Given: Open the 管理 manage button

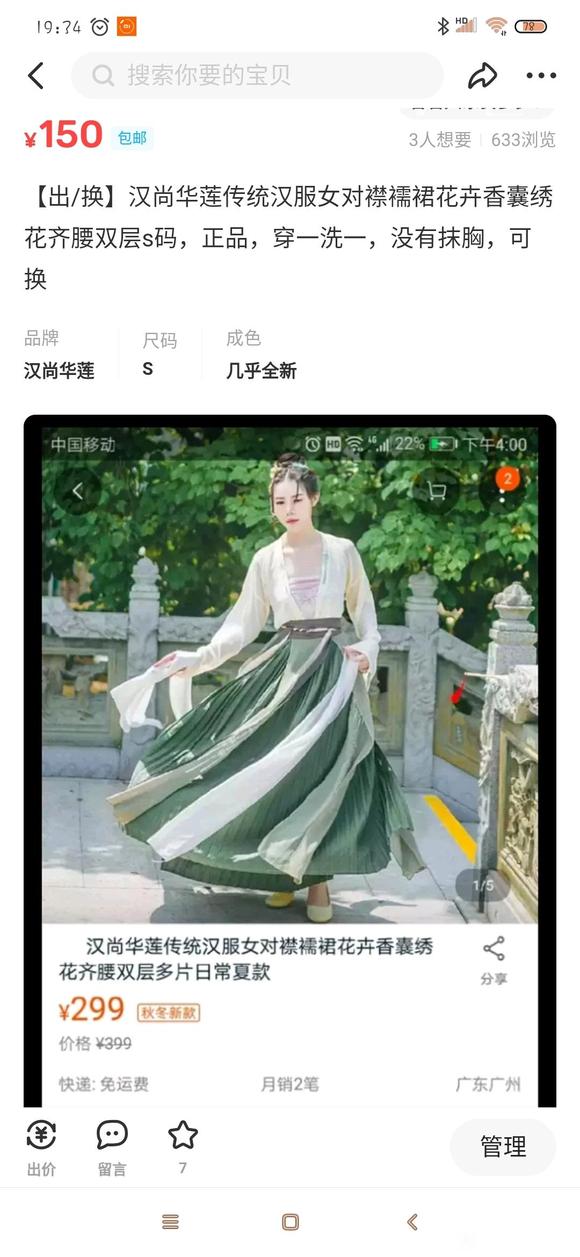Looking at the screenshot, I should [503, 1147].
